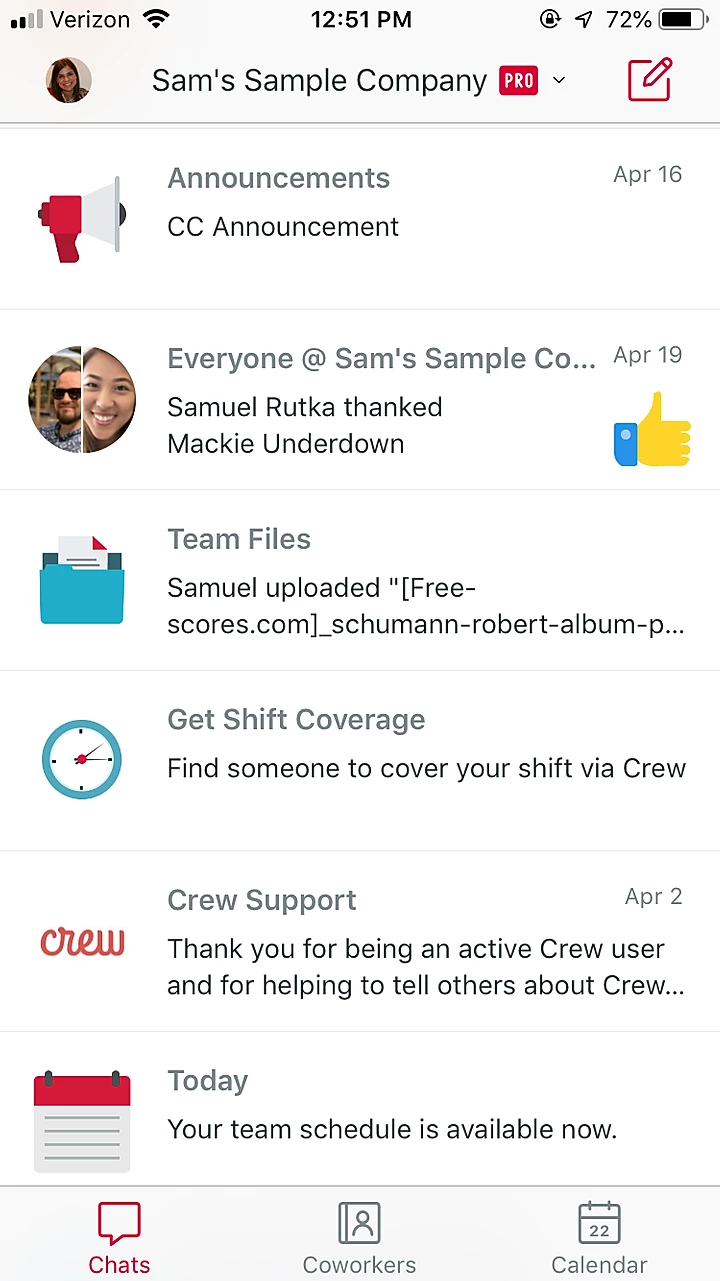This screenshot has height=1281, width=720.
Task: Open the profile avatar in header
Action: click(x=69, y=80)
